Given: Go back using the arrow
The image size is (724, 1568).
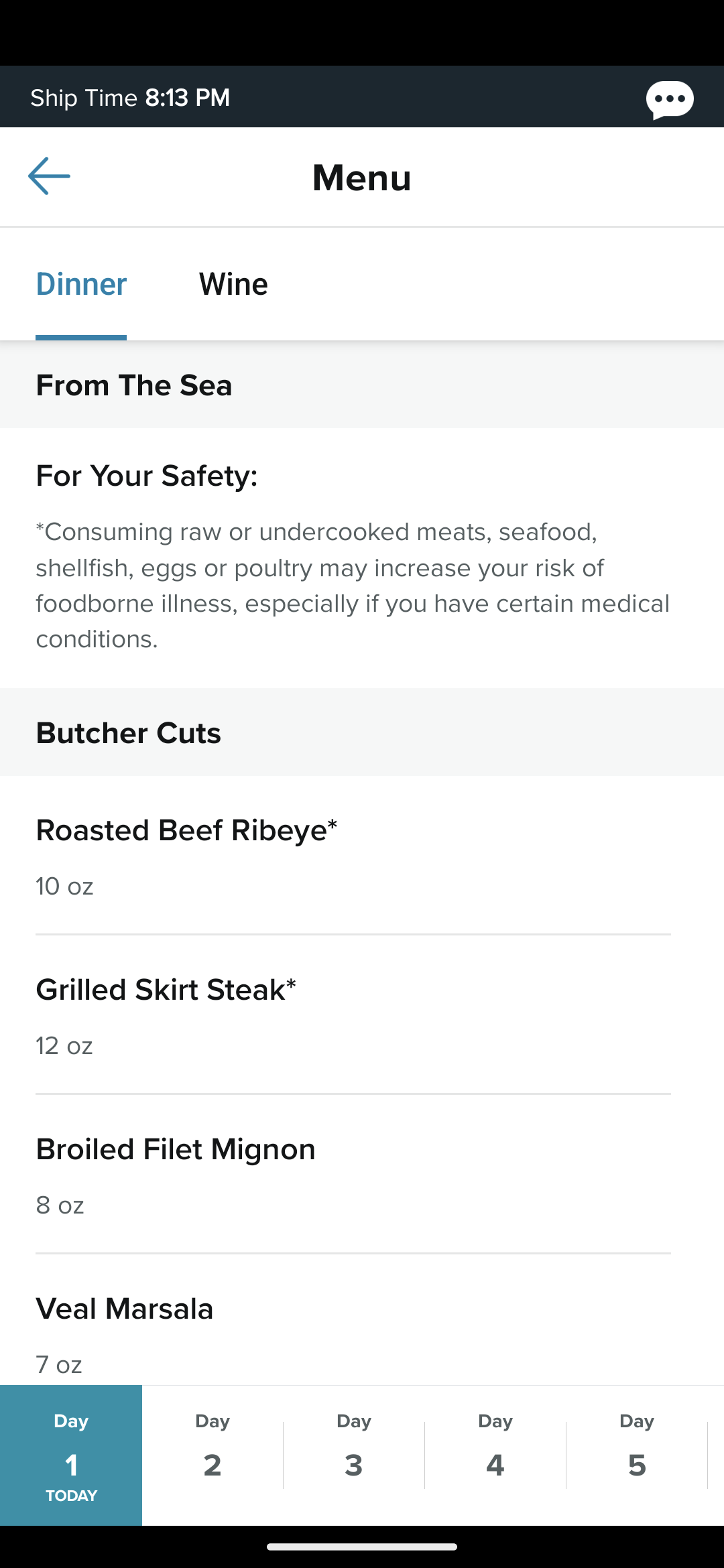Looking at the screenshot, I should pos(49,176).
